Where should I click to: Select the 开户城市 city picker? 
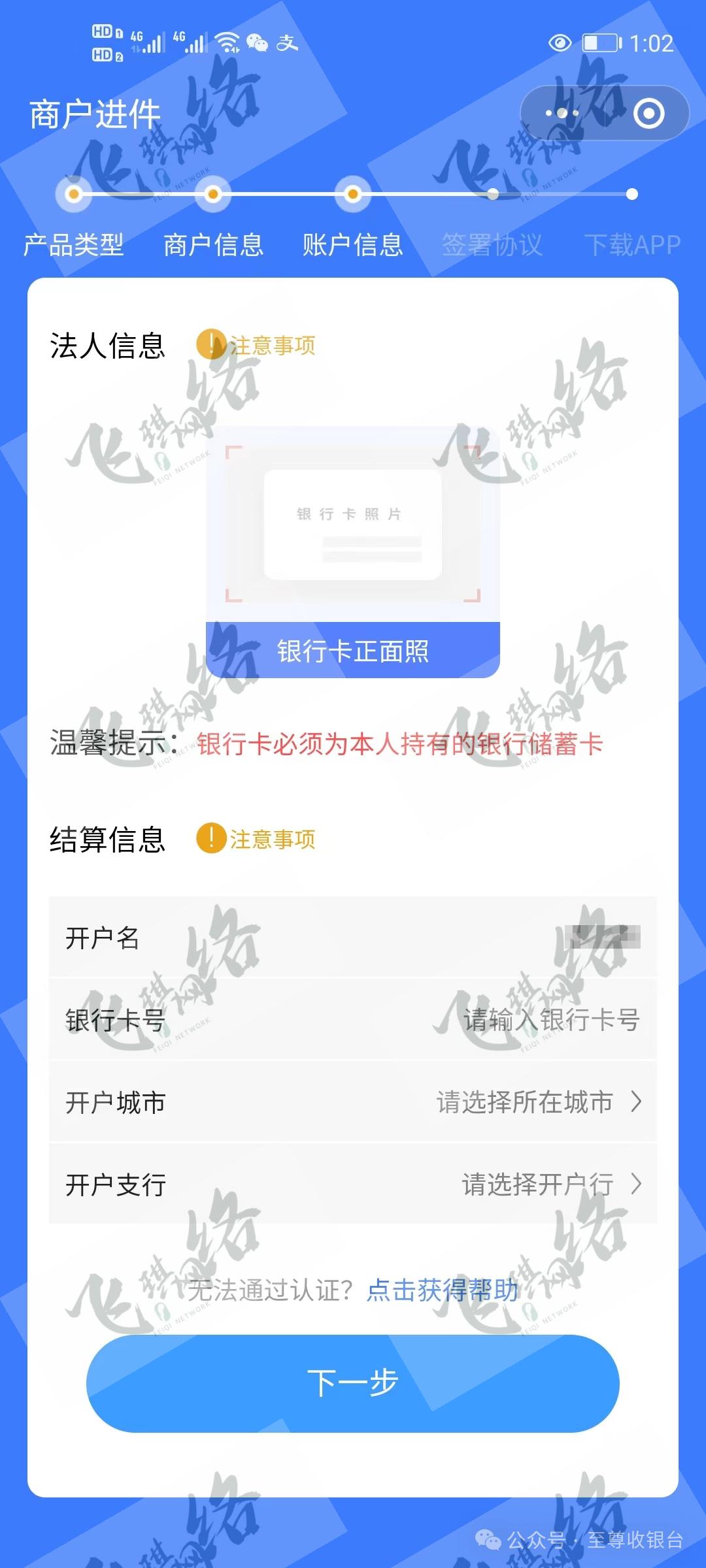(x=537, y=1102)
